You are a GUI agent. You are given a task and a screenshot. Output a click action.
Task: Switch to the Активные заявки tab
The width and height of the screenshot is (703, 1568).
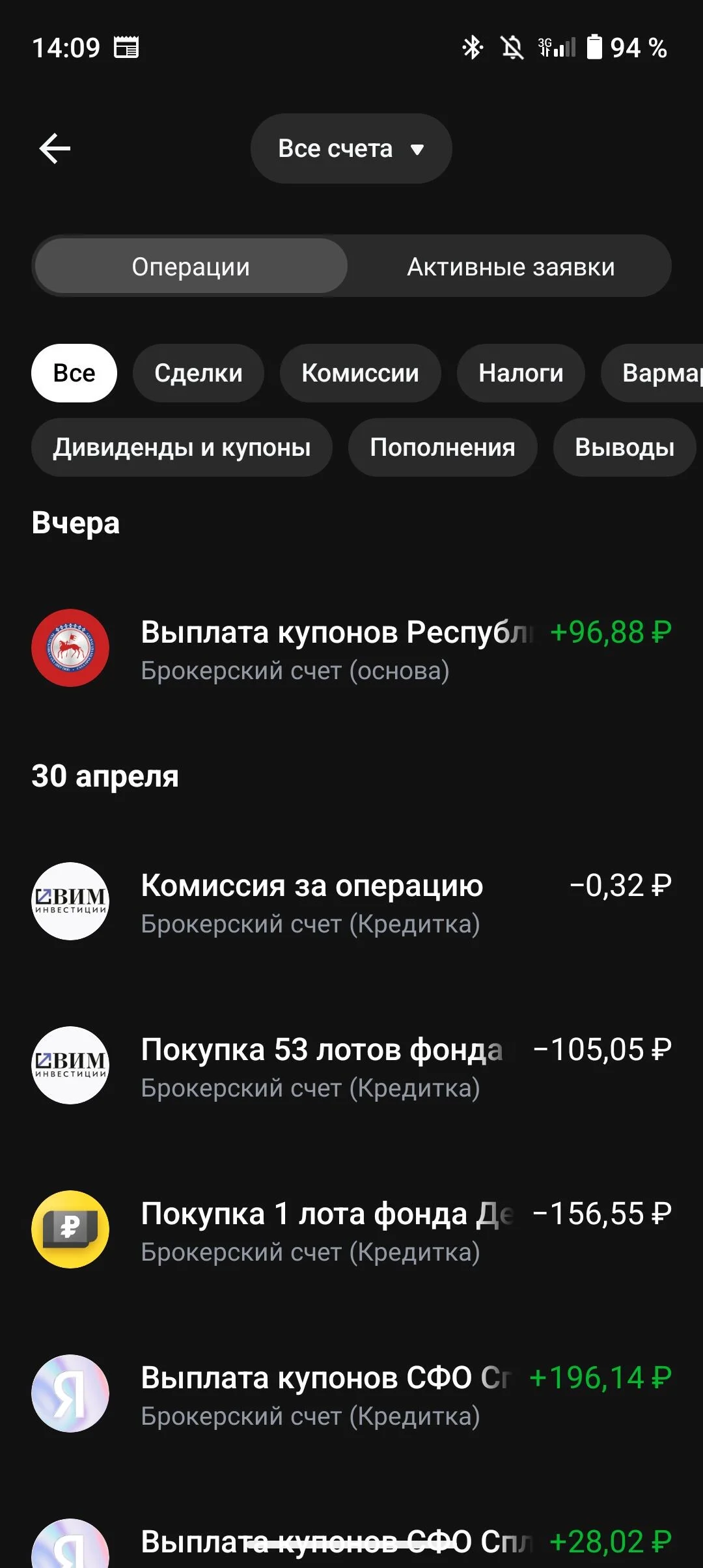pyautogui.click(x=511, y=266)
